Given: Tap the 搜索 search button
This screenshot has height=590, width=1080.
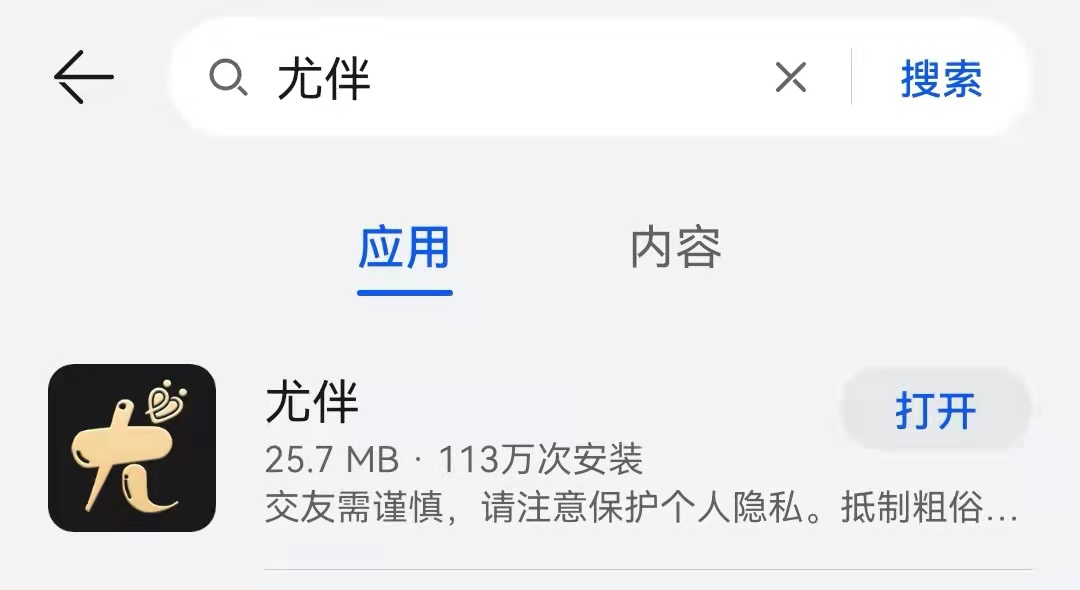Looking at the screenshot, I should [x=941, y=78].
